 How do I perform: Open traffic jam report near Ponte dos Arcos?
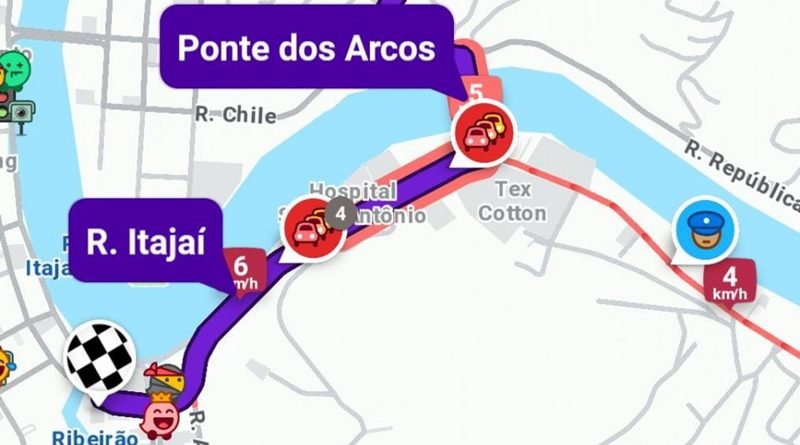tap(484, 132)
